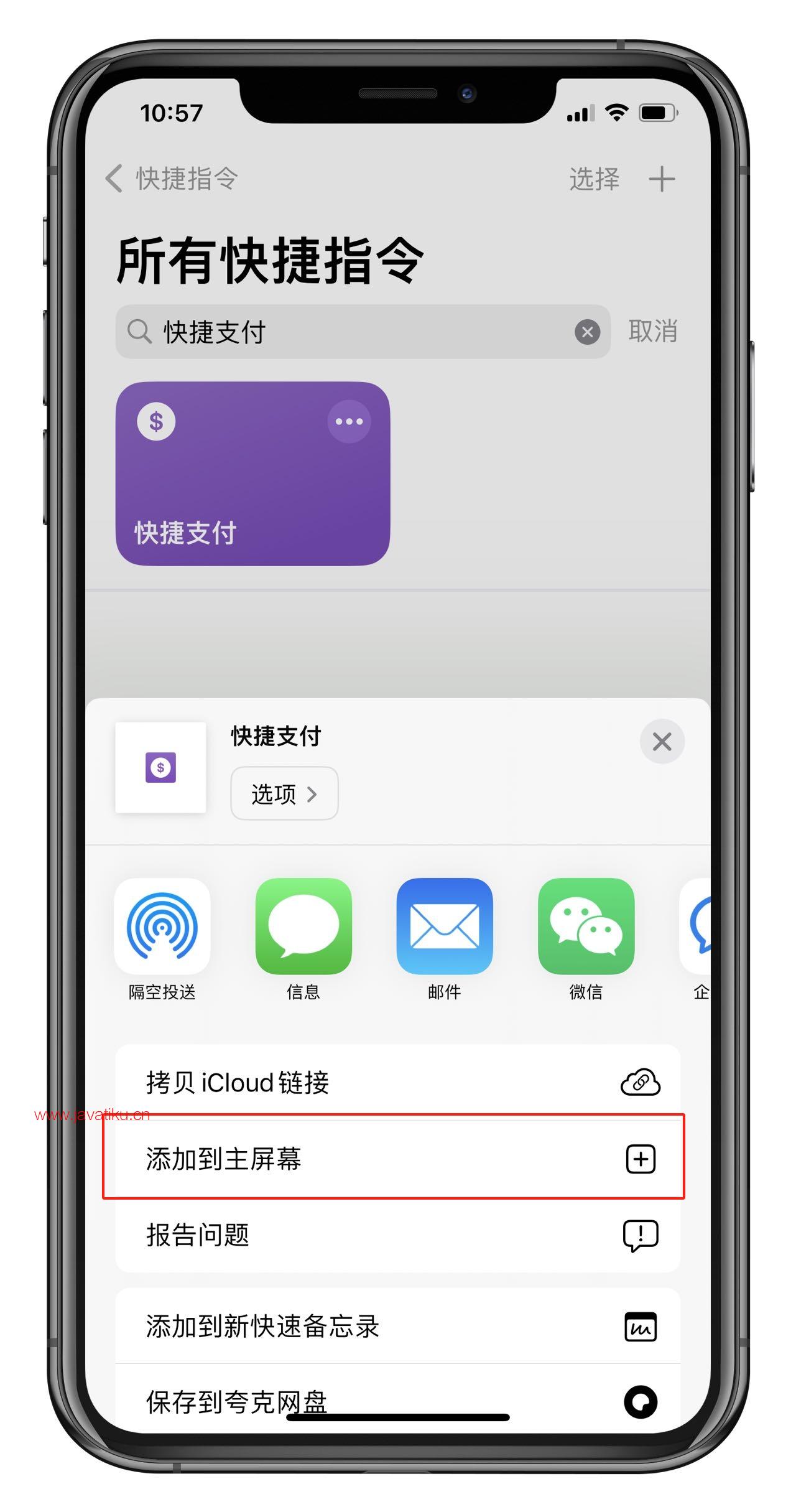Clear the search field text
The image size is (796, 1512).
pyautogui.click(x=587, y=332)
